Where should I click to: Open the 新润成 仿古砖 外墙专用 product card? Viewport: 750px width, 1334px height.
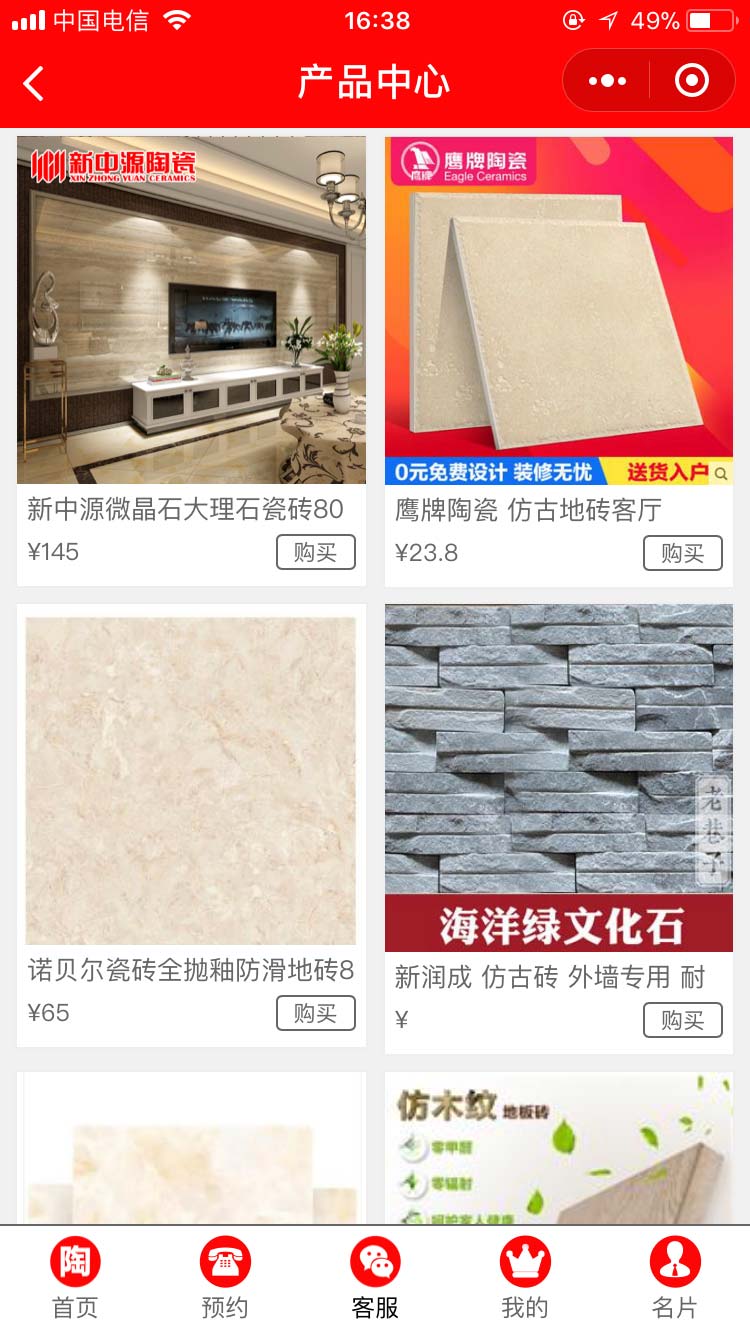[559, 778]
